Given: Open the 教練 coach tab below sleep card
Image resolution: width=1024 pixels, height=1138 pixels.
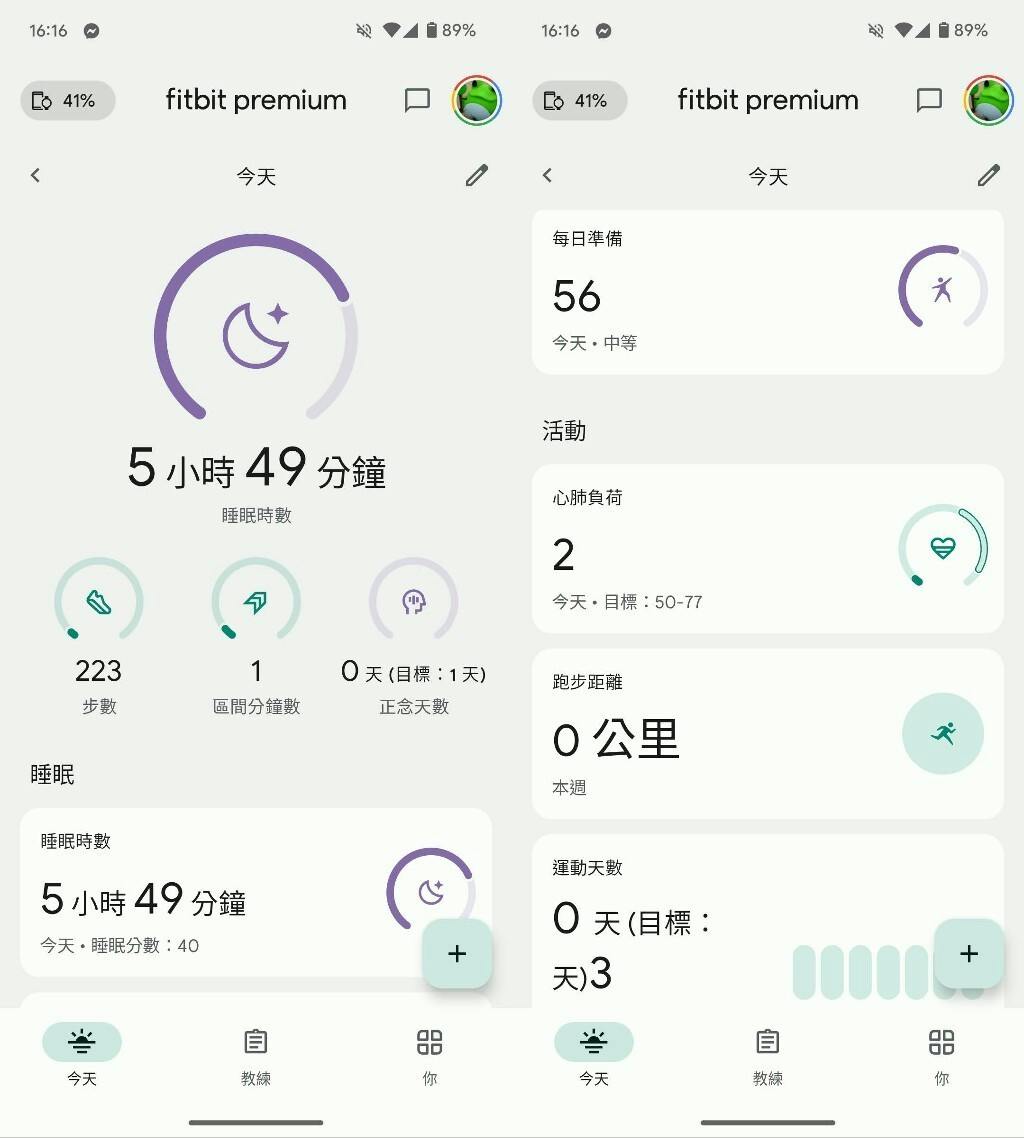Looking at the screenshot, I should click(256, 1056).
